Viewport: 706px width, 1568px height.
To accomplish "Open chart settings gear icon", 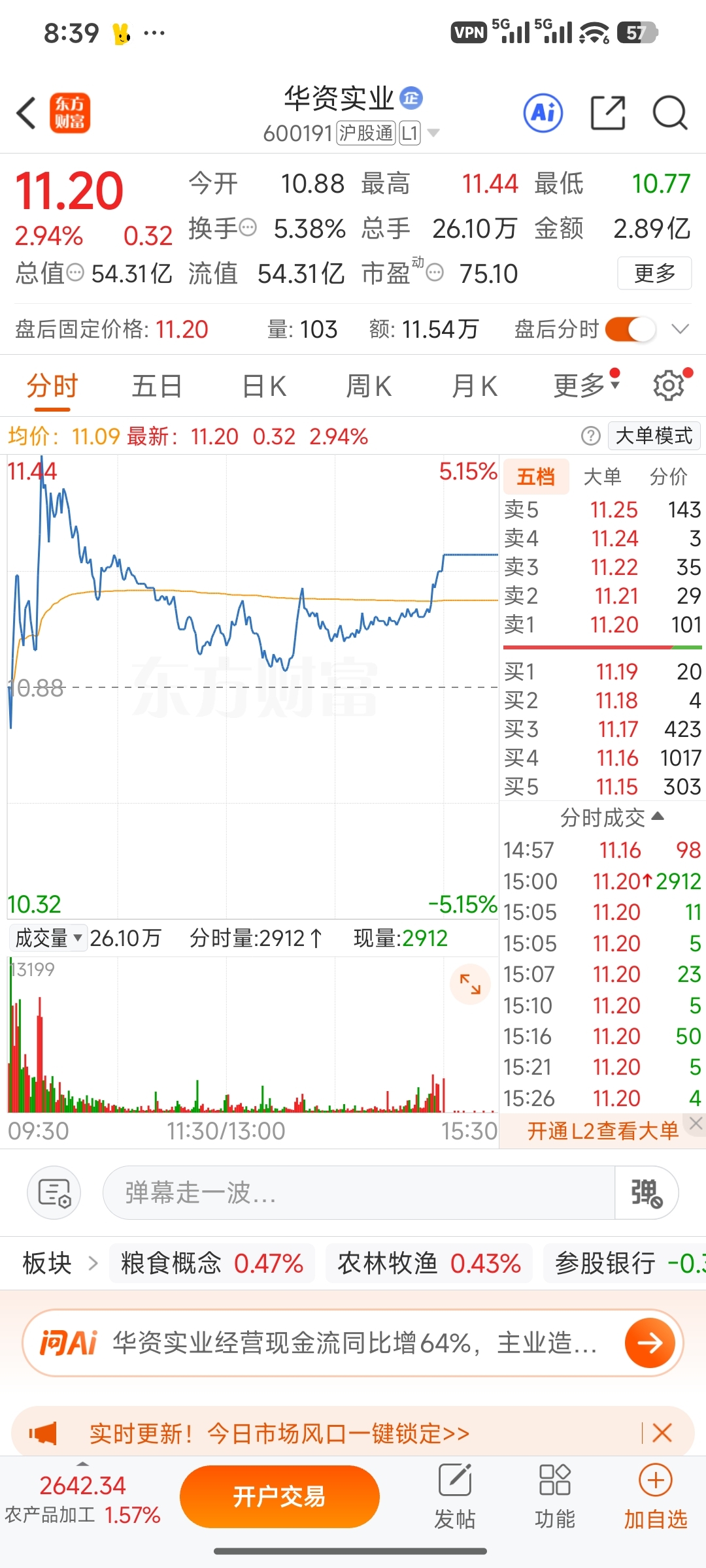I will pyautogui.click(x=669, y=385).
